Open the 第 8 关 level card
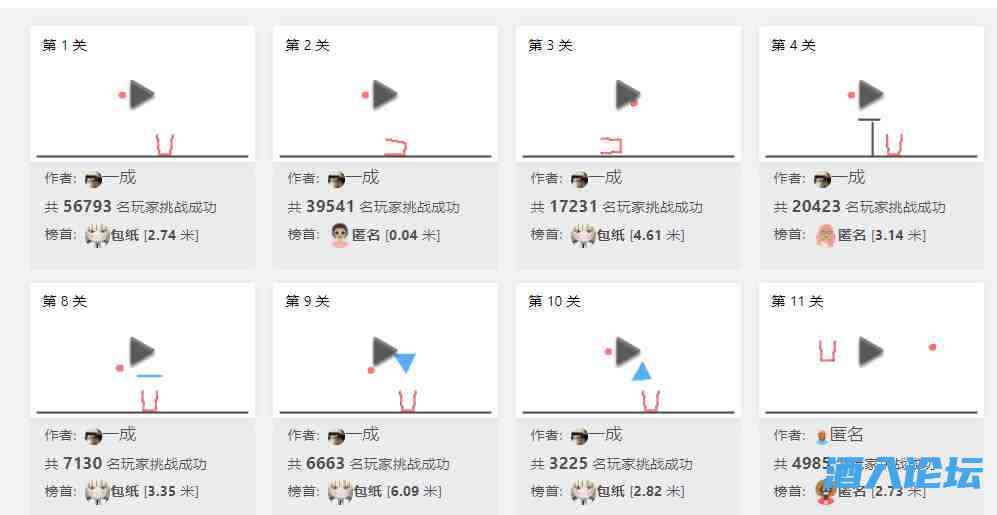Viewport: 997px width, 515px height. pos(142,352)
